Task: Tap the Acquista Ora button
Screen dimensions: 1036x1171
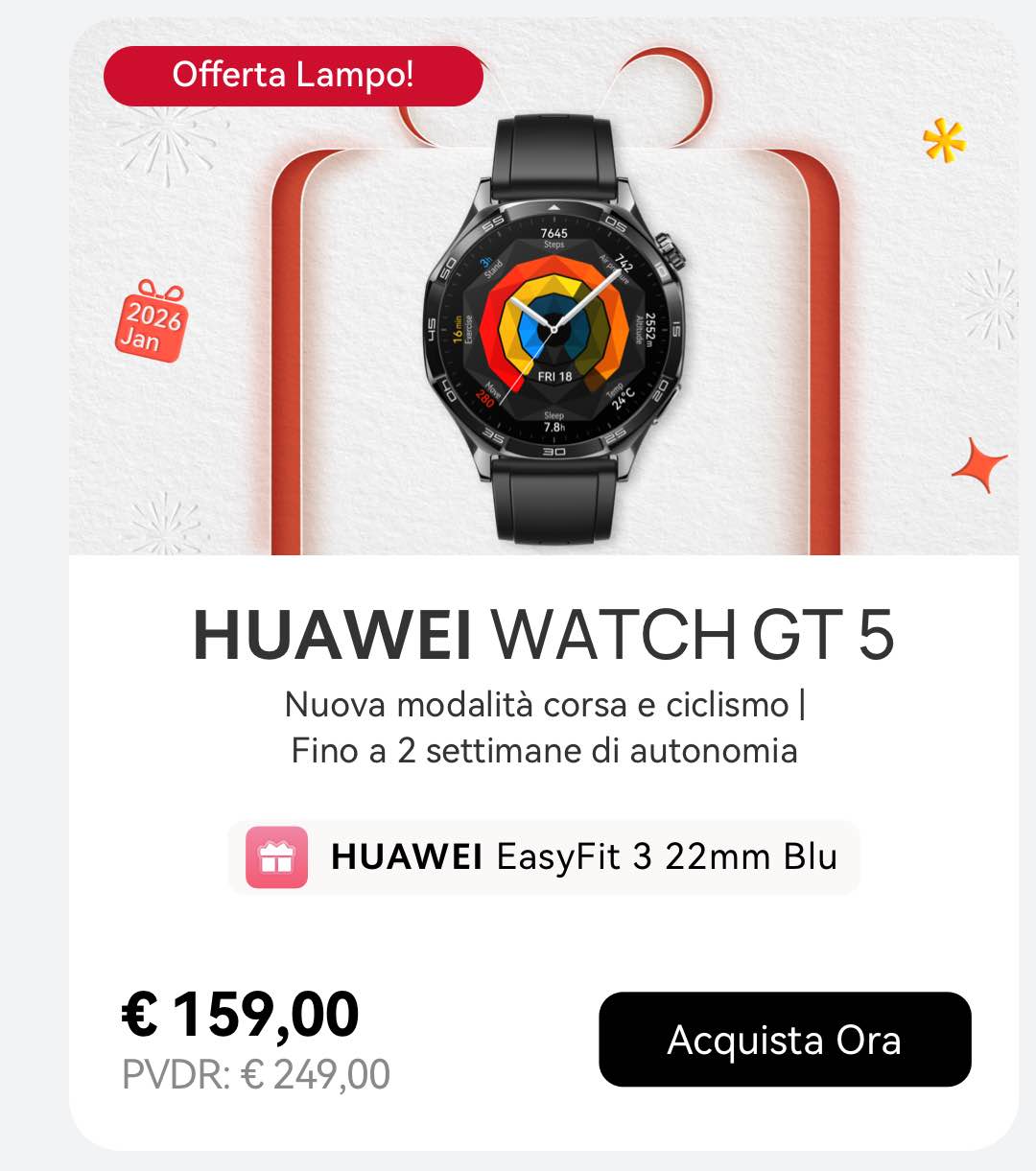Action: pos(785,1040)
